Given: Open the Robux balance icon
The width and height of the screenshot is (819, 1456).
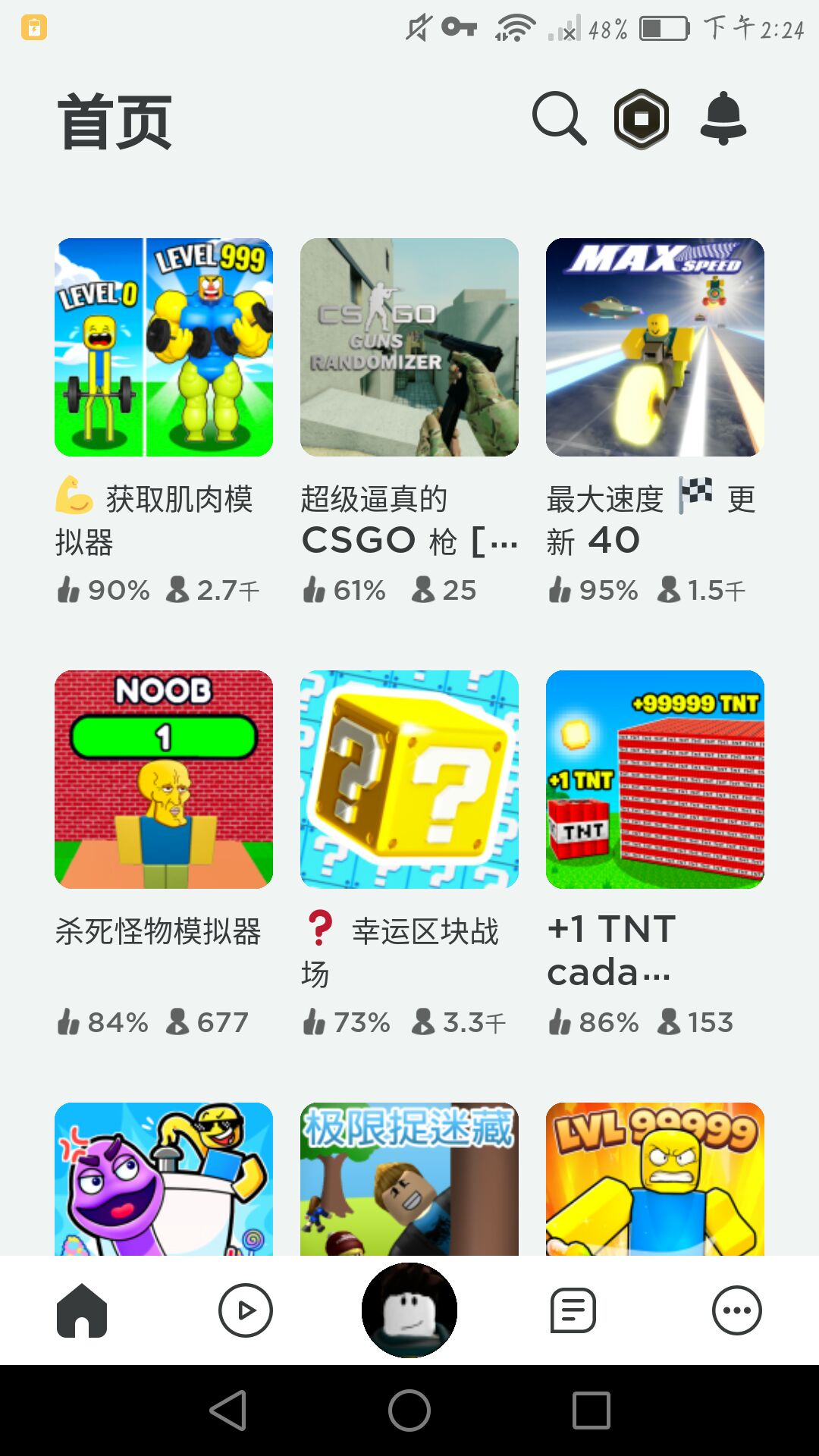Looking at the screenshot, I should [642, 119].
